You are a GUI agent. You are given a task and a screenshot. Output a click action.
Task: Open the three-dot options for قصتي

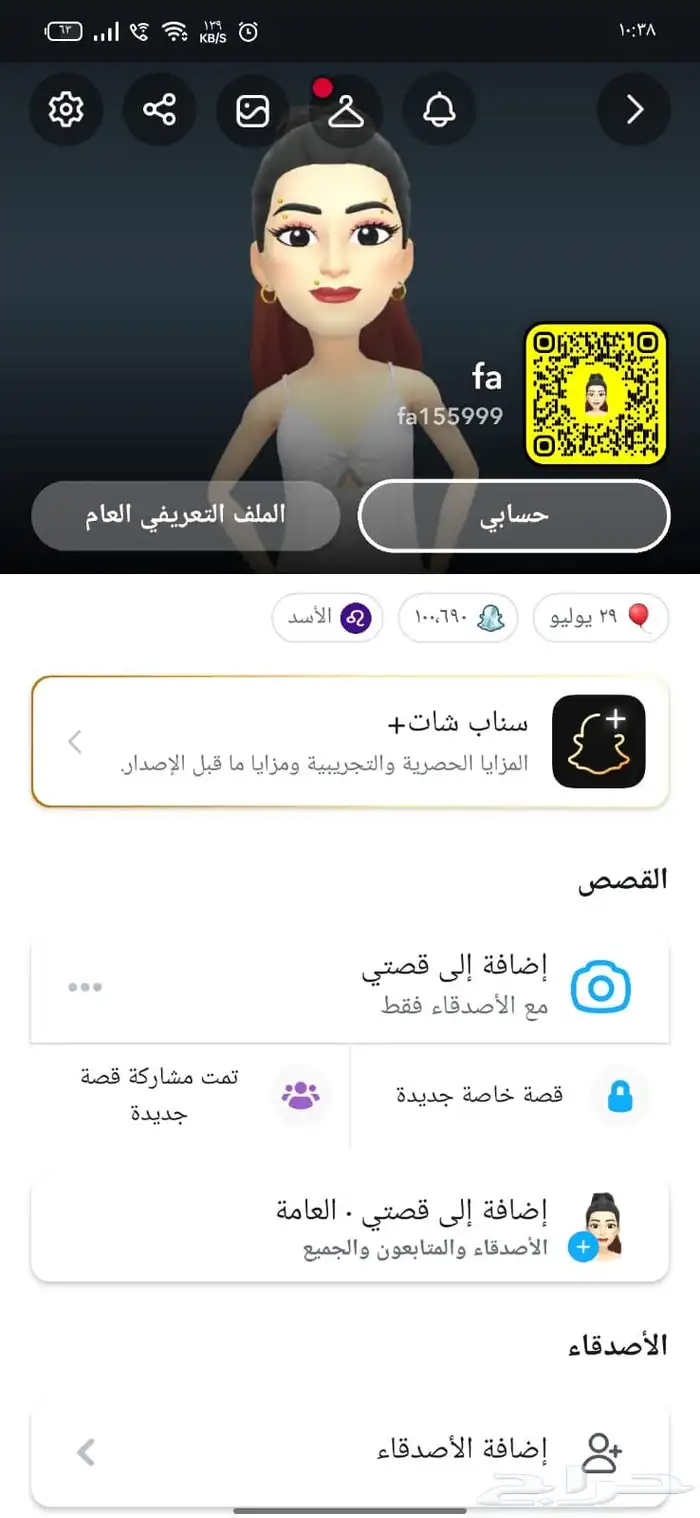[85, 988]
